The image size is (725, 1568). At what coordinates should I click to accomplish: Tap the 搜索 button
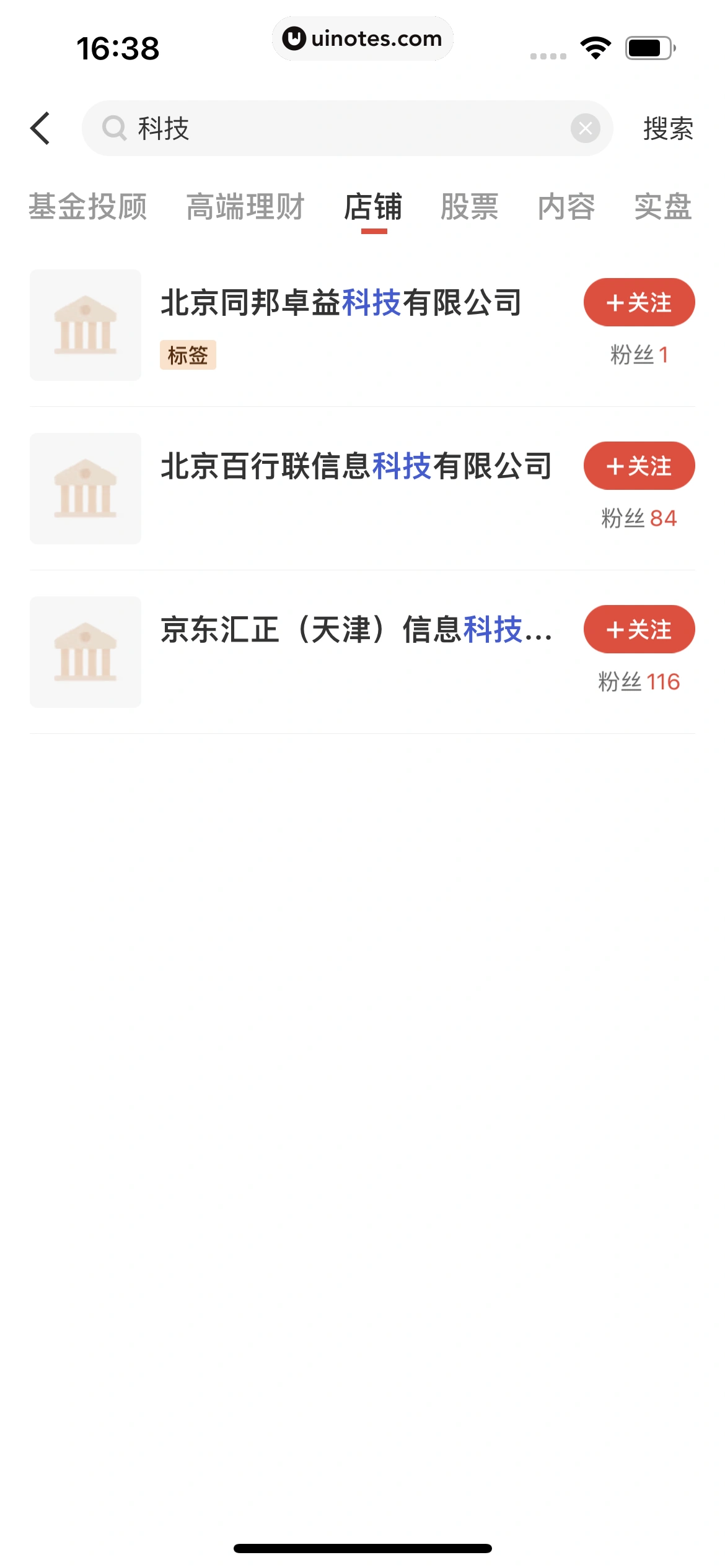[668, 128]
